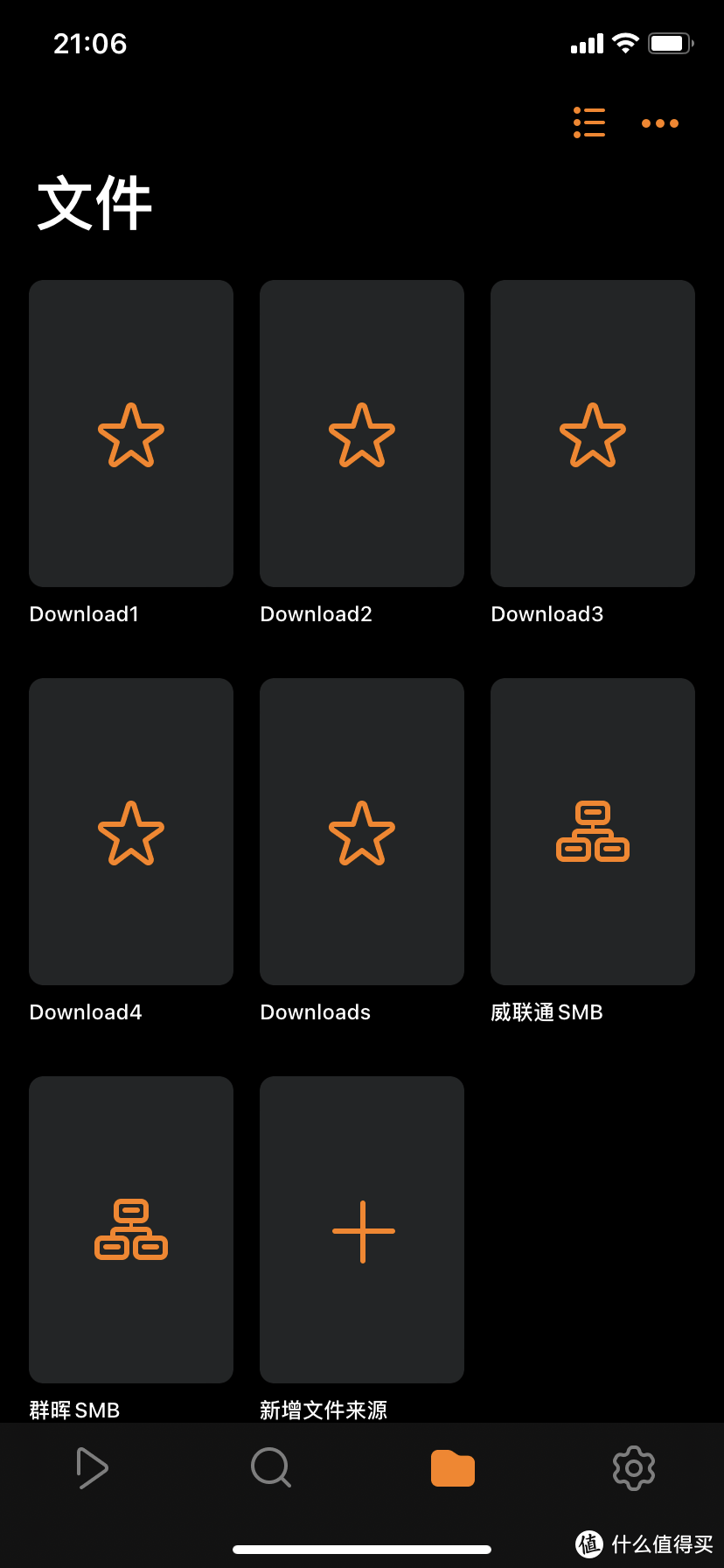
Task: Switch to the search tab
Action: (x=271, y=1467)
